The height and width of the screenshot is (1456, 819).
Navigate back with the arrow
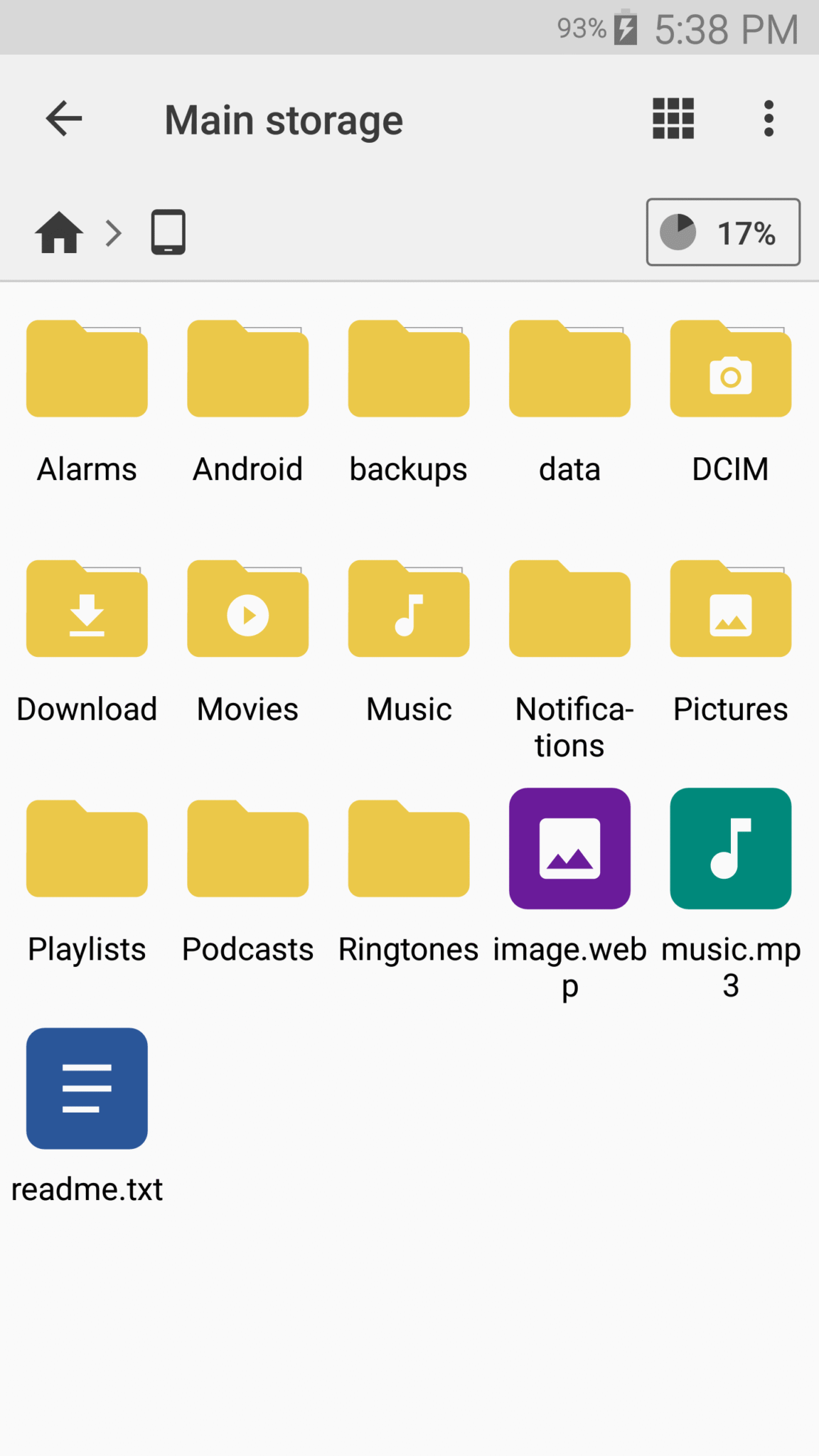pos(63,119)
